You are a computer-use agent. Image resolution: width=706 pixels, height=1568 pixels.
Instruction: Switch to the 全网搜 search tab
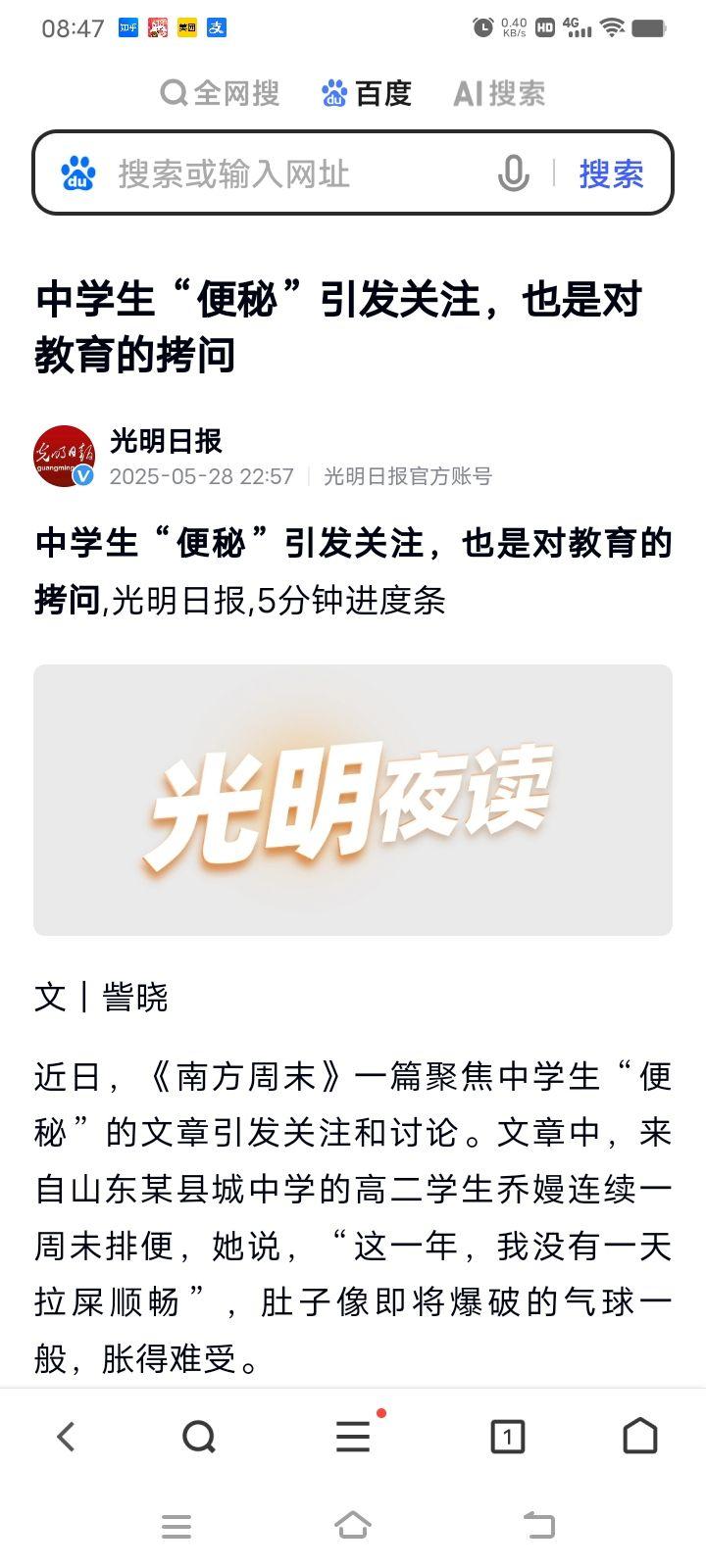(x=221, y=93)
